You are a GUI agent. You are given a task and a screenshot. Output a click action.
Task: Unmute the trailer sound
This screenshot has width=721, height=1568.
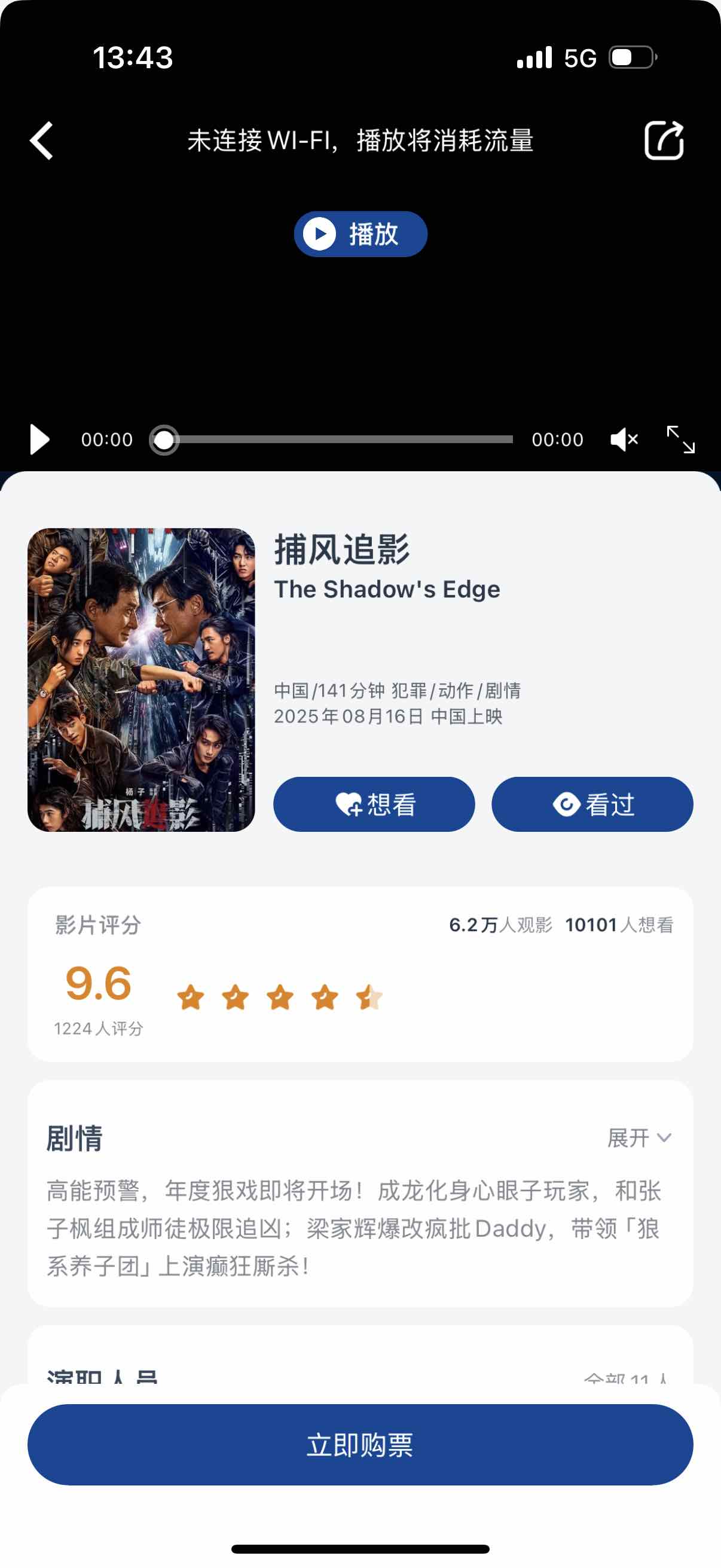tap(624, 440)
